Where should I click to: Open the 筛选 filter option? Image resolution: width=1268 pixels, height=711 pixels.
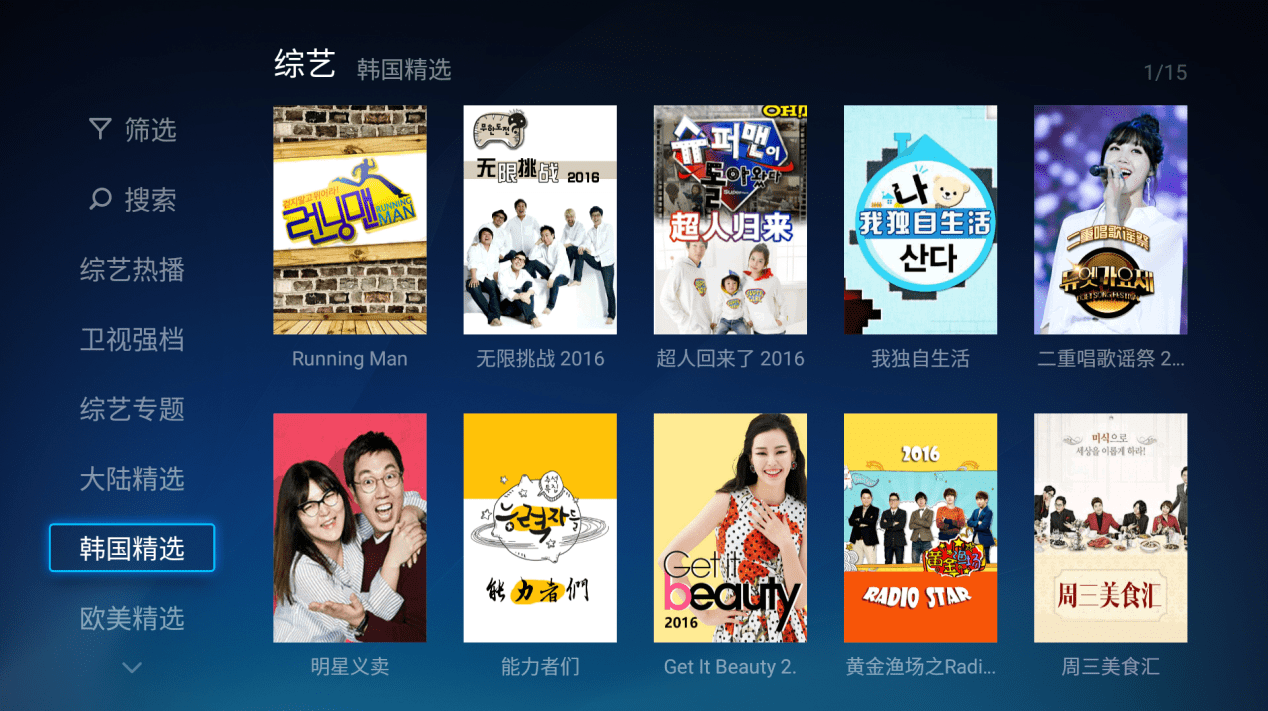[132, 130]
